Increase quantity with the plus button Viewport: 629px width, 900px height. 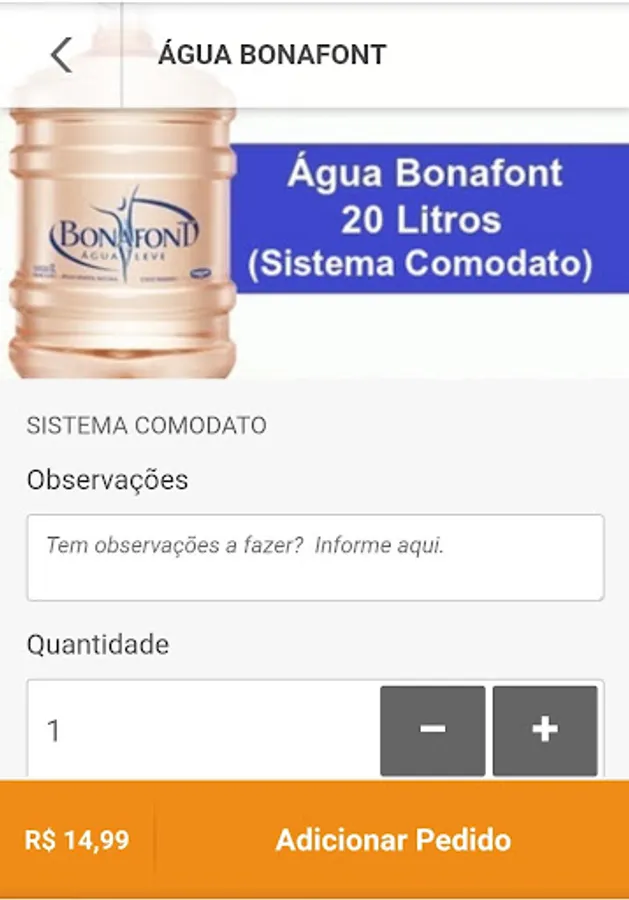click(x=545, y=730)
